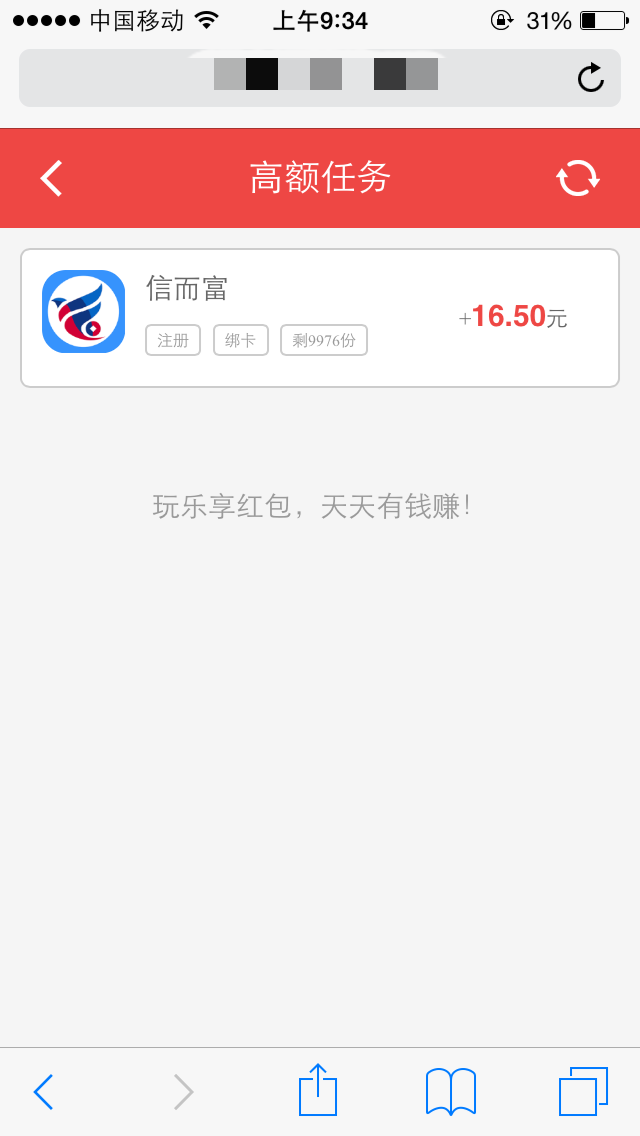Open Safari bookmarks
Screen dimensions: 640x1136
tap(451, 1091)
